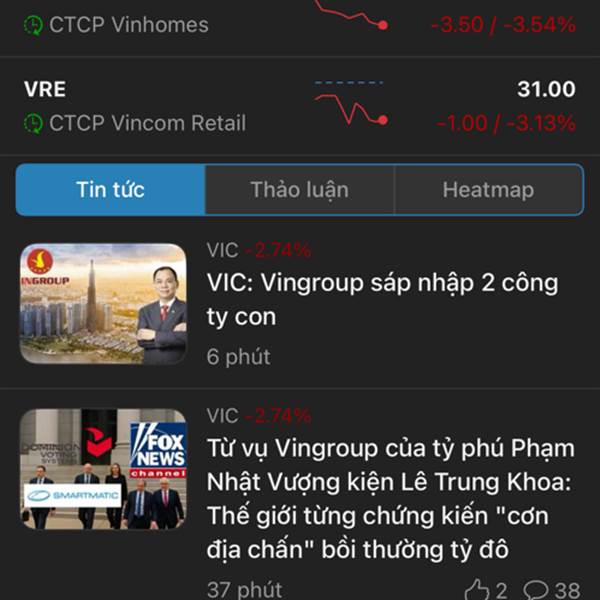Open comments on the Phạm Nhật Vượng article
600x600 pixels.
click(x=551, y=589)
